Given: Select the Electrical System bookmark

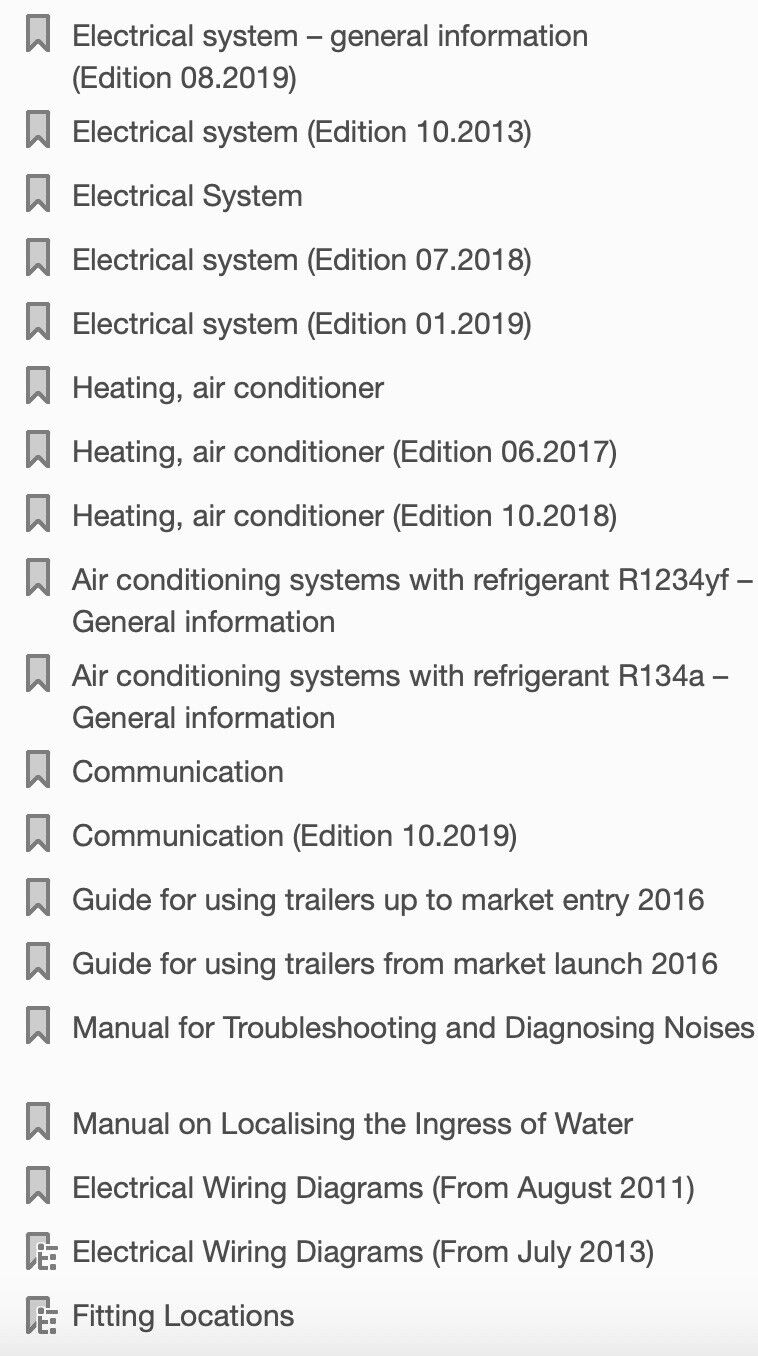Looking at the screenshot, I should tap(187, 196).
